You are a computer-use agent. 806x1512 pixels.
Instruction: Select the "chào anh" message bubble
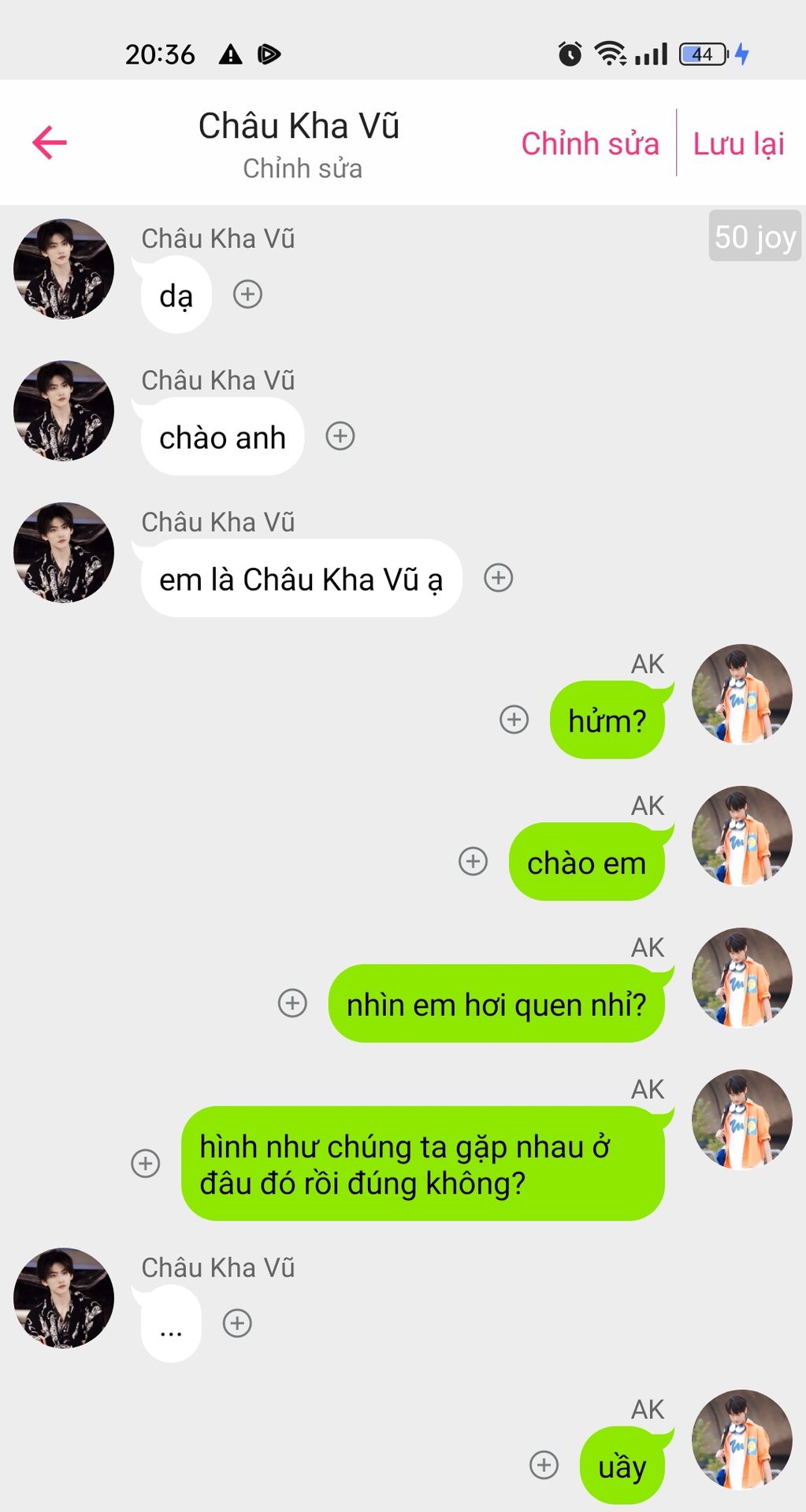click(x=222, y=437)
